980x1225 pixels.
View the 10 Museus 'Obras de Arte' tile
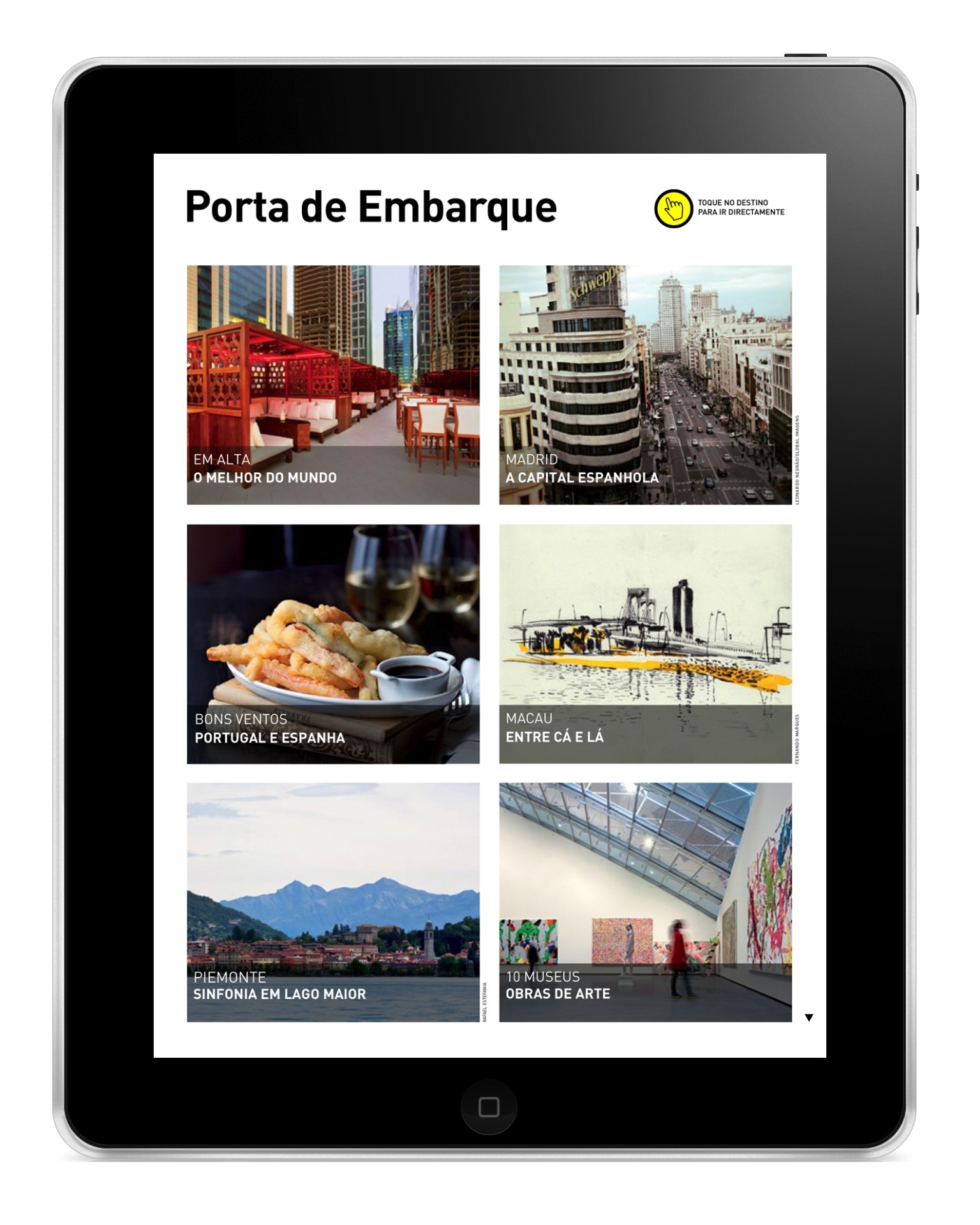click(645, 902)
